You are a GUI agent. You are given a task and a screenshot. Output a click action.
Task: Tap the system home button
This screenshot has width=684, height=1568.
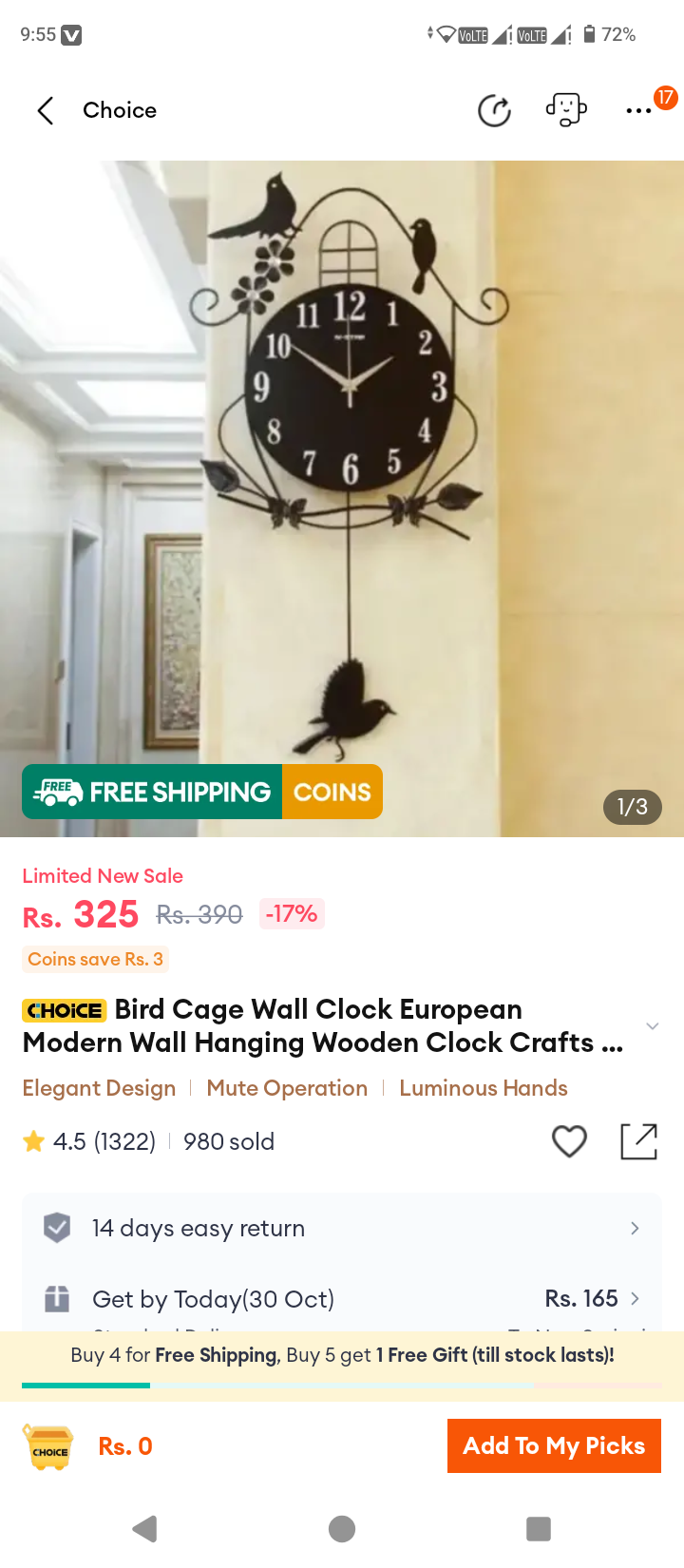point(342,1528)
